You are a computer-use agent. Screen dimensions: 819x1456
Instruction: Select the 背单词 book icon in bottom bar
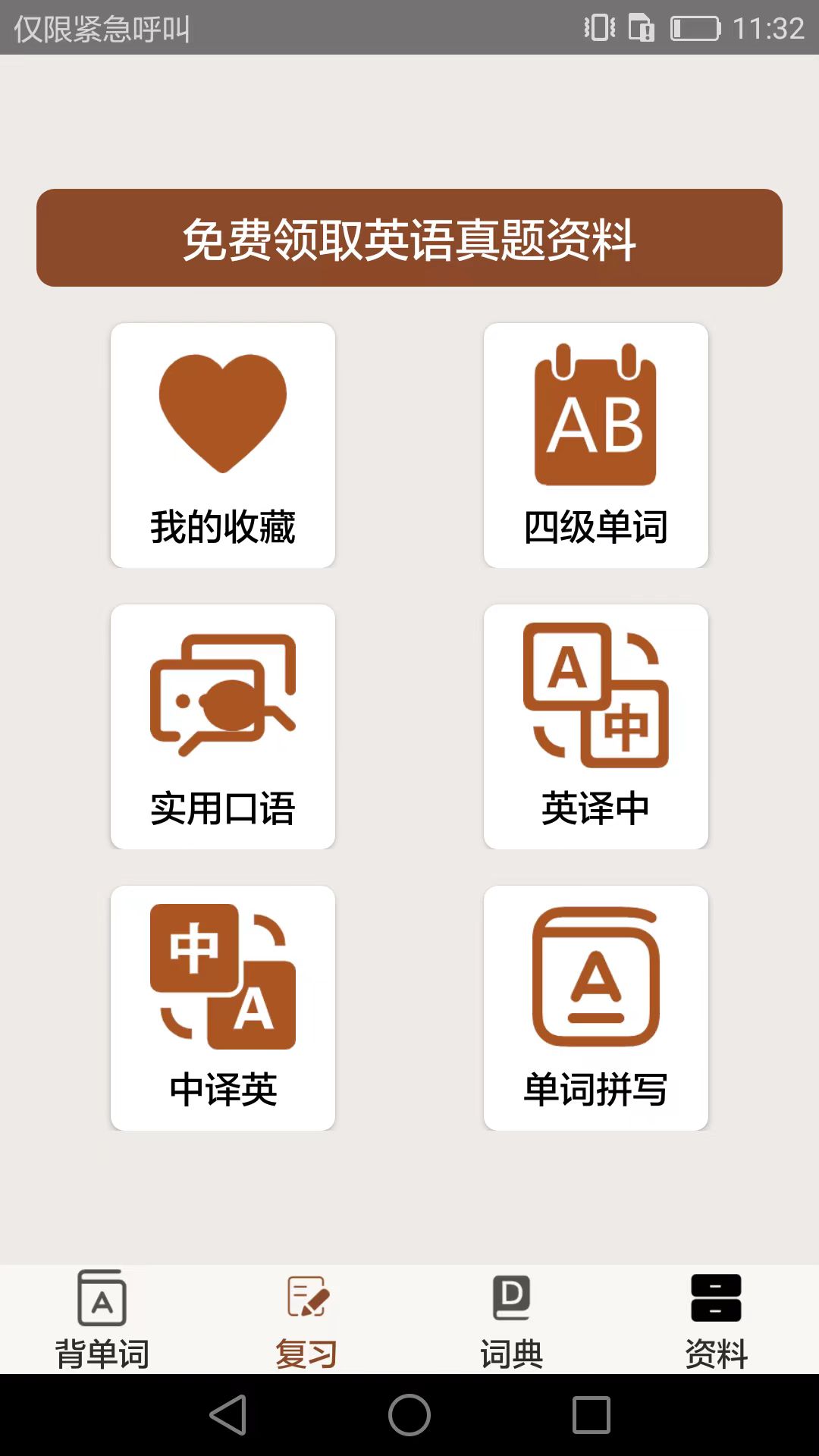coord(102,1298)
